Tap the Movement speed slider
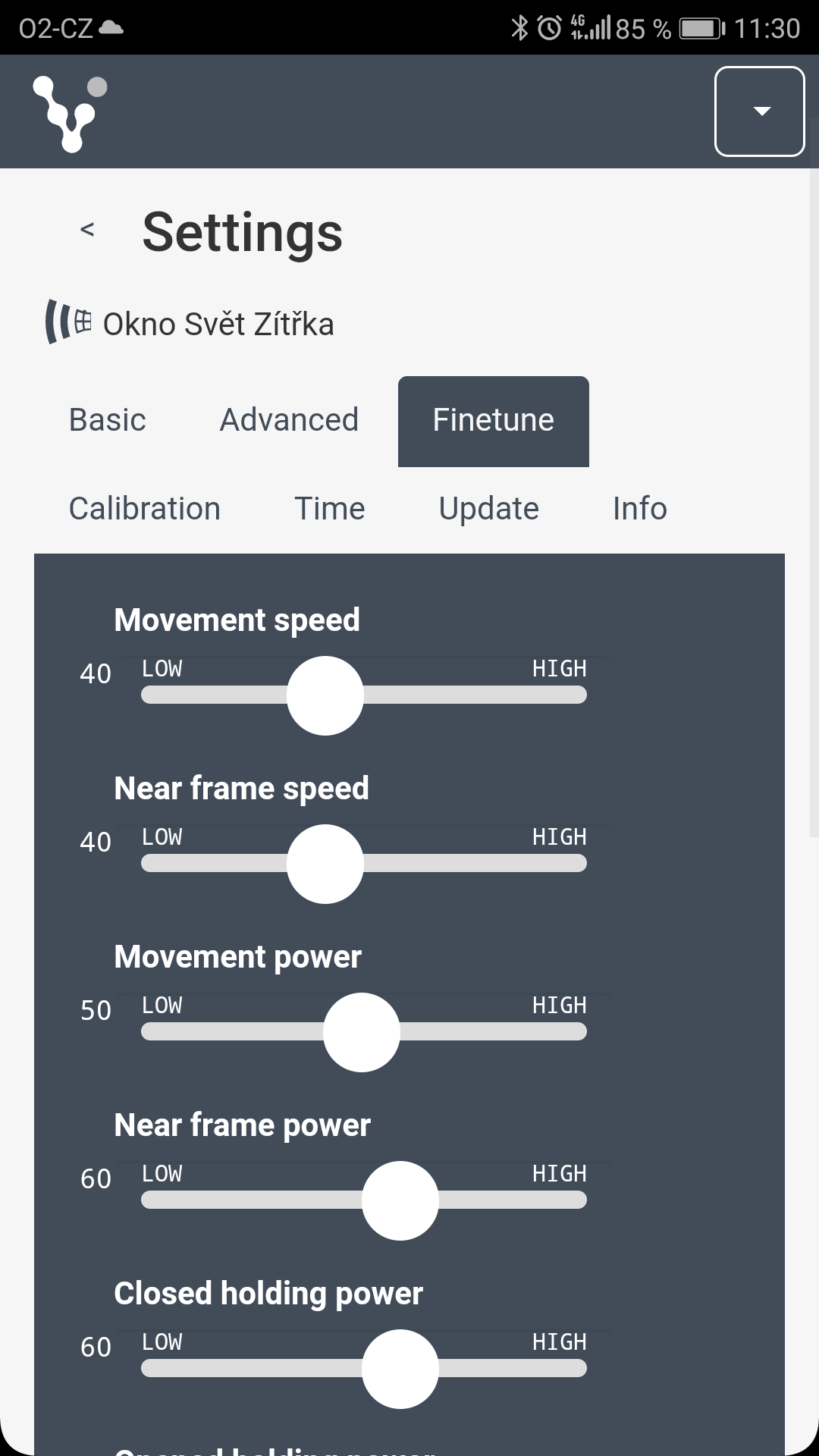The height and width of the screenshot is (1456, 819). click(364, 695)
